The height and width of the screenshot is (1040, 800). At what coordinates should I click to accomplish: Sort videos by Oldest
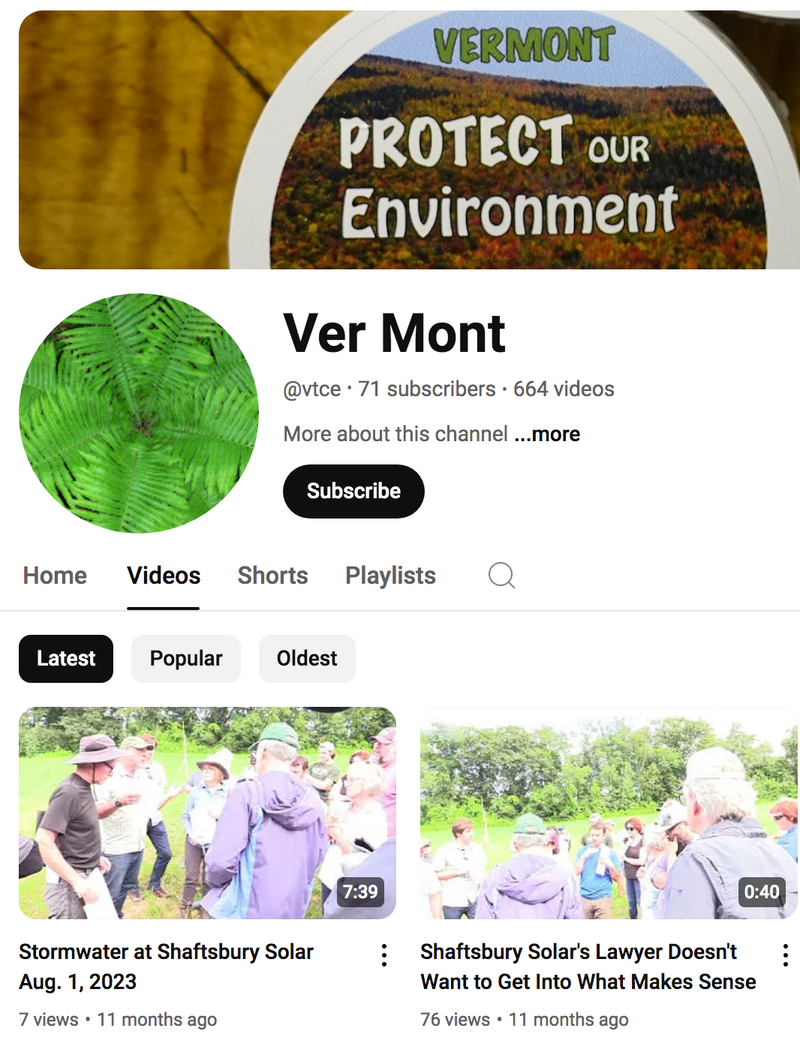pyautogui.click(x=307, y=658)
